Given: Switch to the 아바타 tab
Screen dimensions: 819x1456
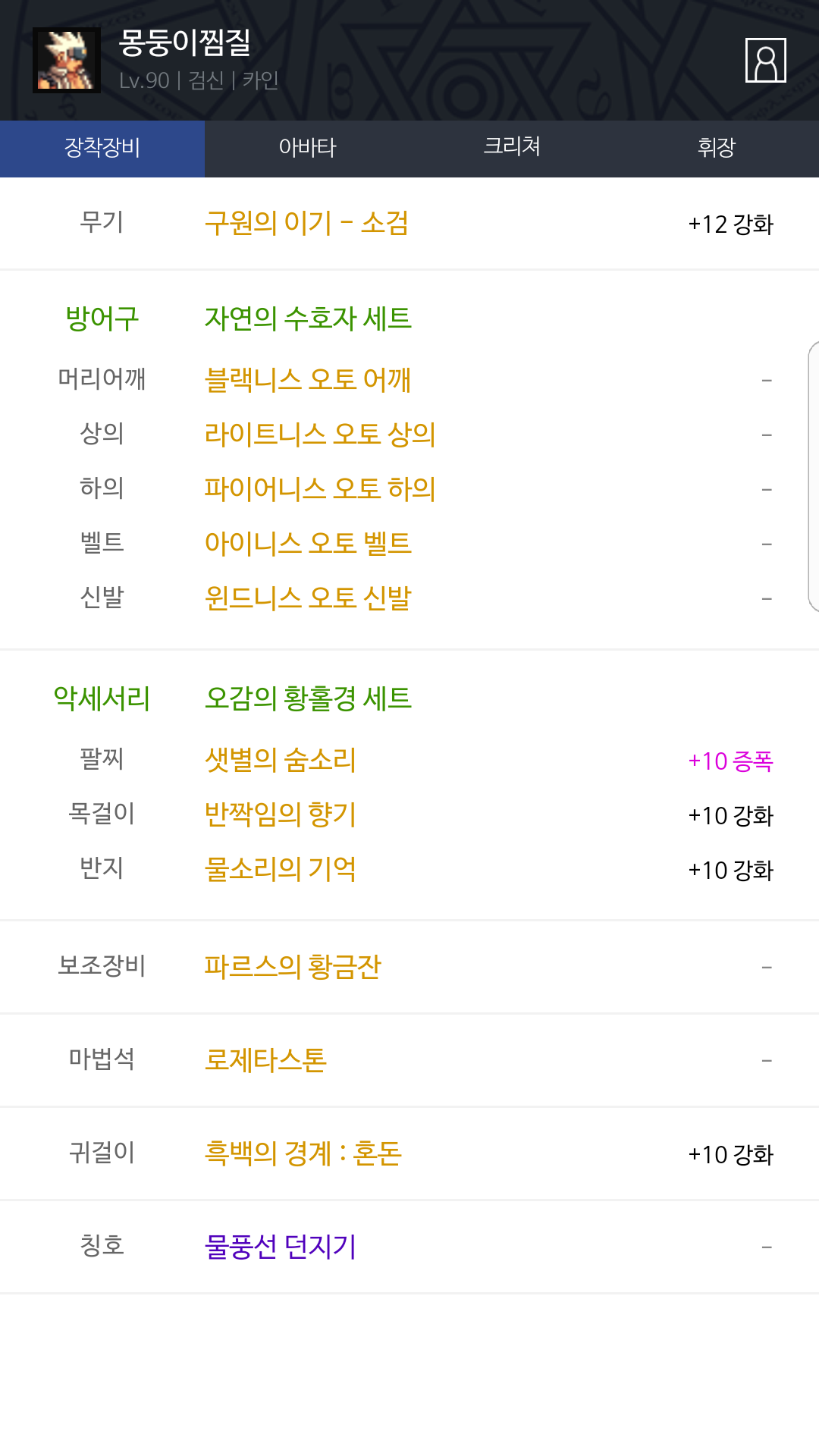Looking at the screenshot, I should coord(307,149).
